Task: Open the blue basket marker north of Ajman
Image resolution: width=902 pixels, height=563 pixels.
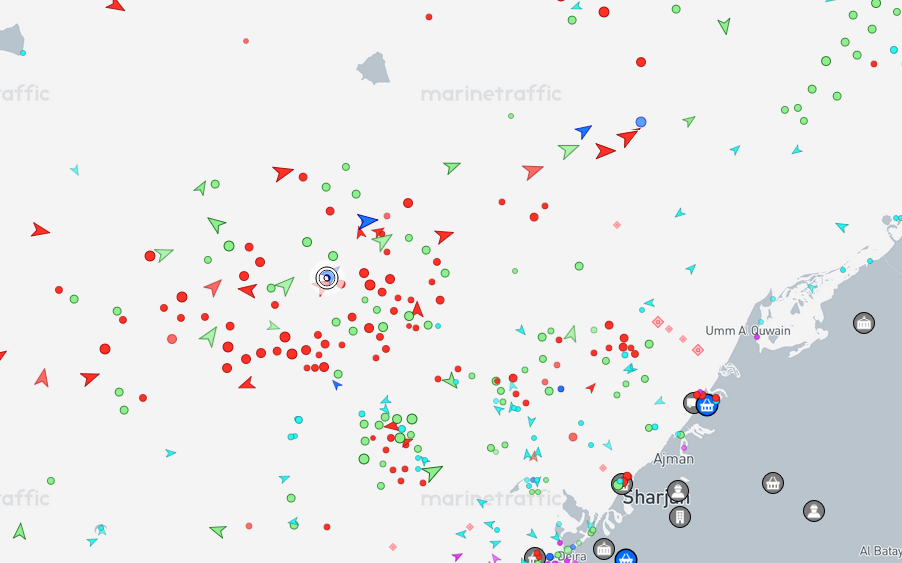Action: [708, 405]
